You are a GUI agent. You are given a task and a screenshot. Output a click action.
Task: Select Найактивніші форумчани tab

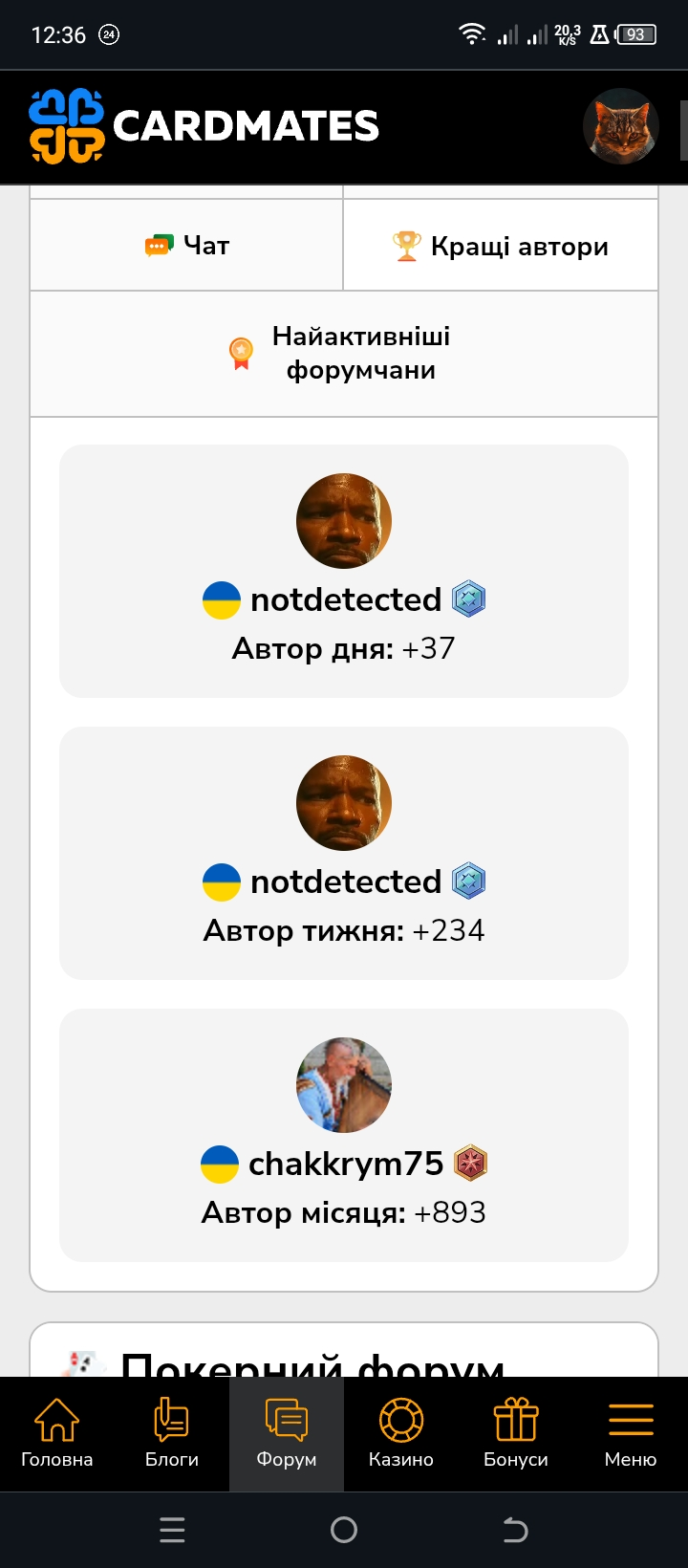[344, 353]
